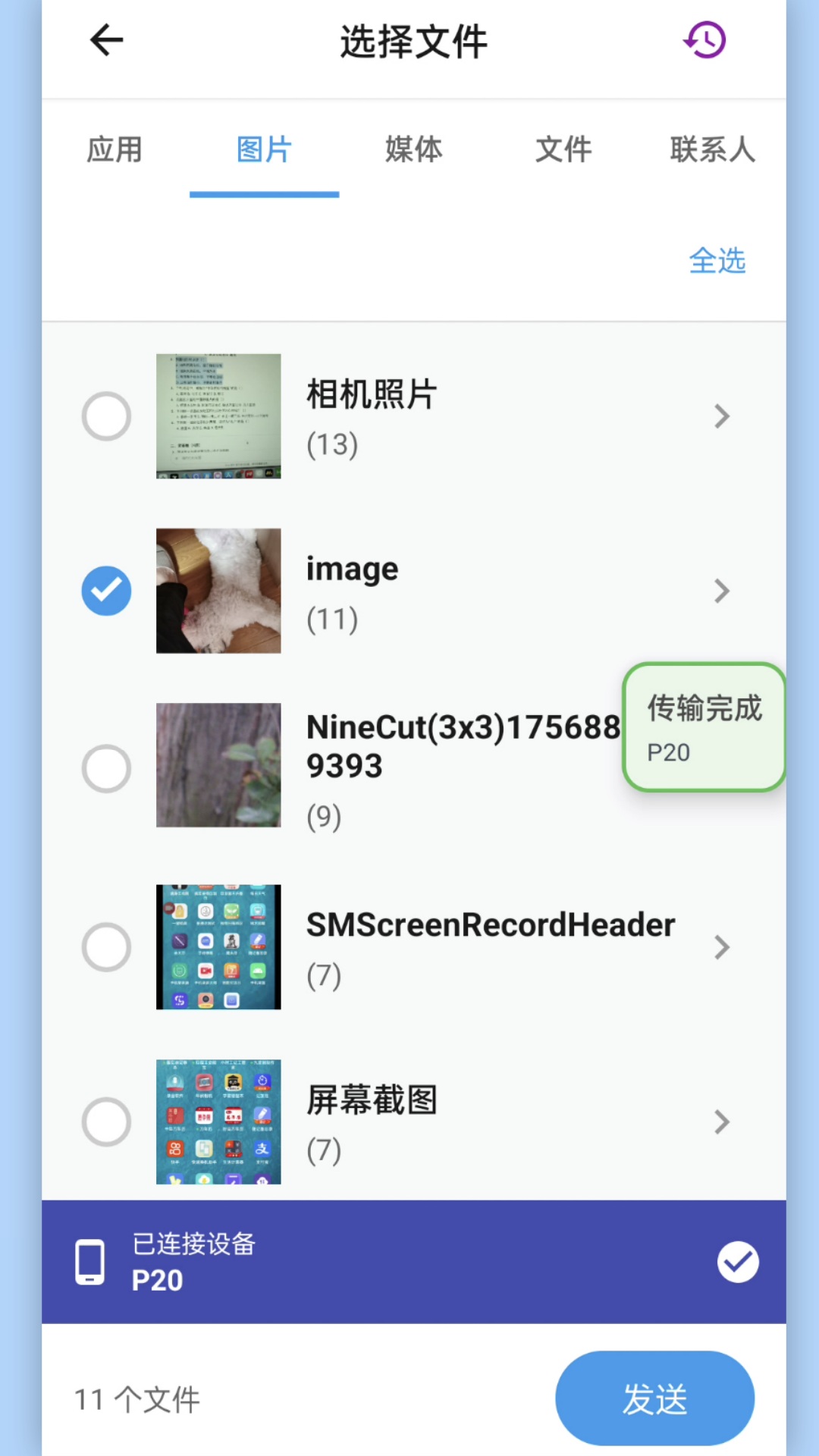
Task: Check the NineCut(3x3) folder circle
Action: click(x=106, y=768)
